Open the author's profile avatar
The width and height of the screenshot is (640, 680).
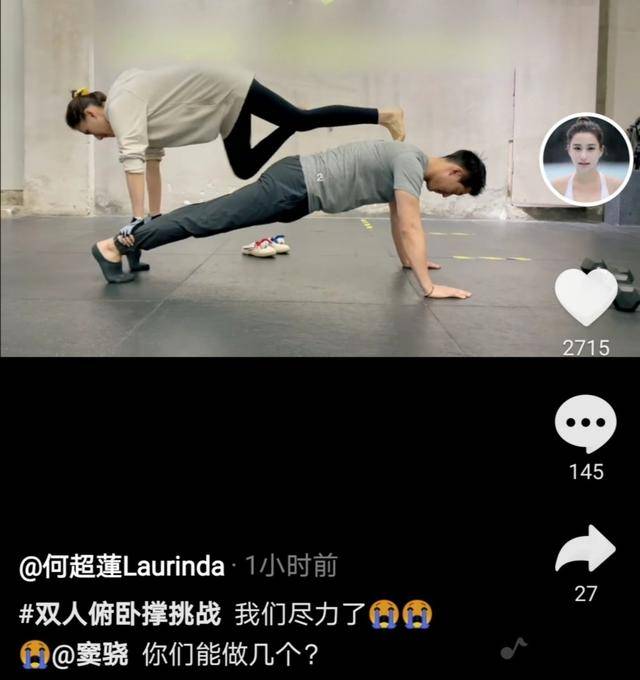pyautogui.click(x=586, y=159)
